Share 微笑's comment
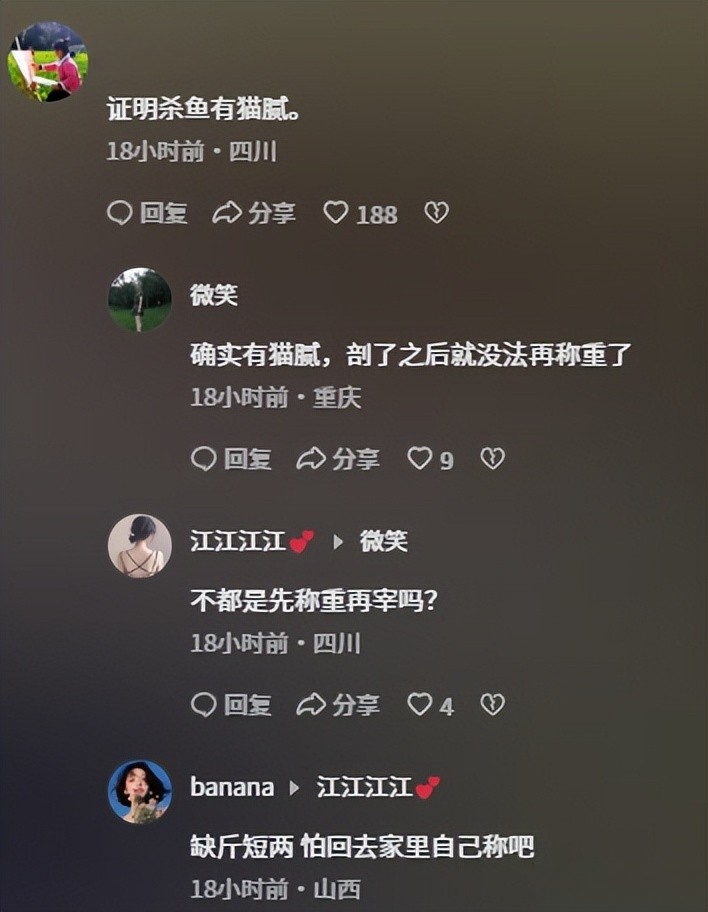Viewport: 708px width, 912px height. (338, 459)
